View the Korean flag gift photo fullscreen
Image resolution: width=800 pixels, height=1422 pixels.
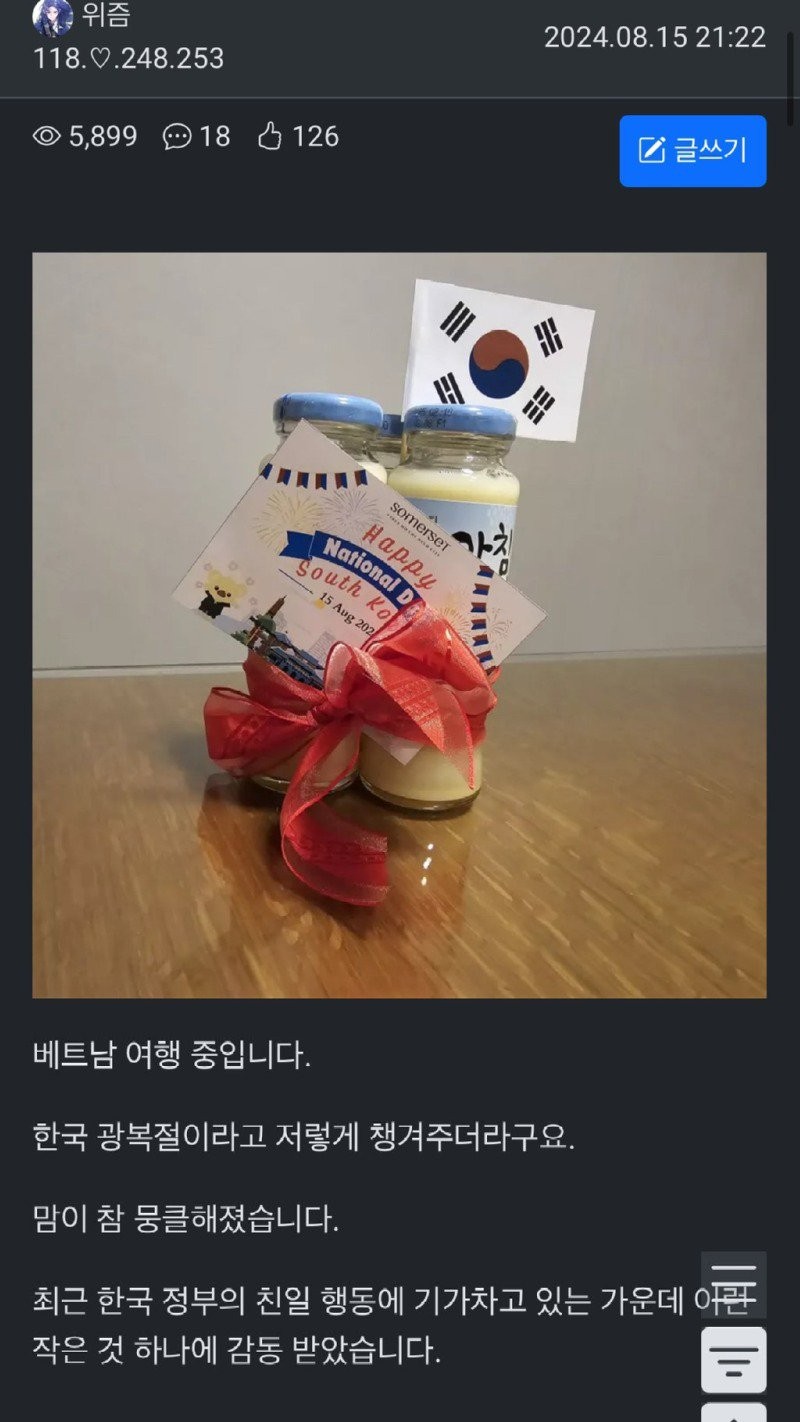point(399,625)
